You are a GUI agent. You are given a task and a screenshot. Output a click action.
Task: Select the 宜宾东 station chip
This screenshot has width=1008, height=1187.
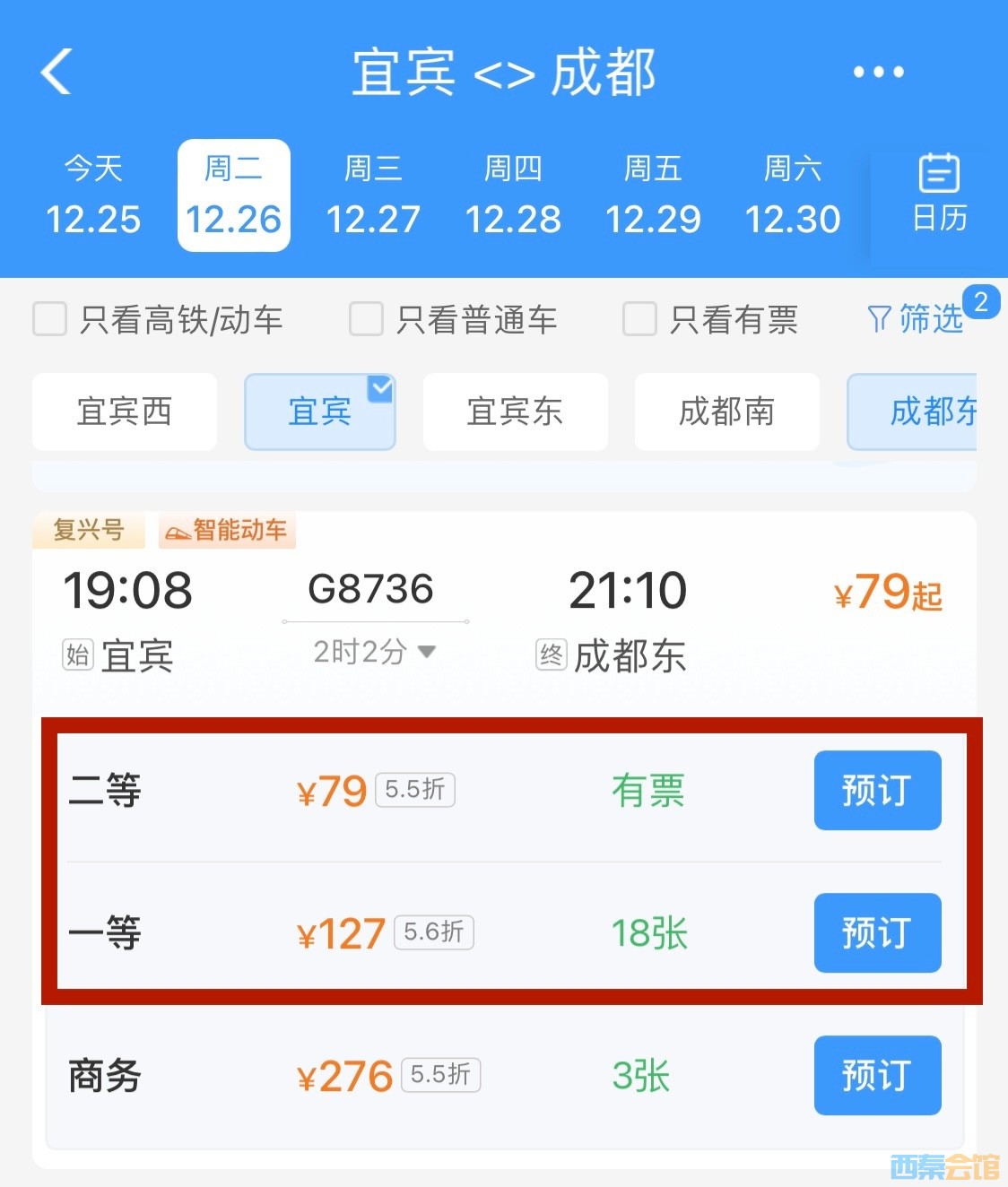click(515, 412)
